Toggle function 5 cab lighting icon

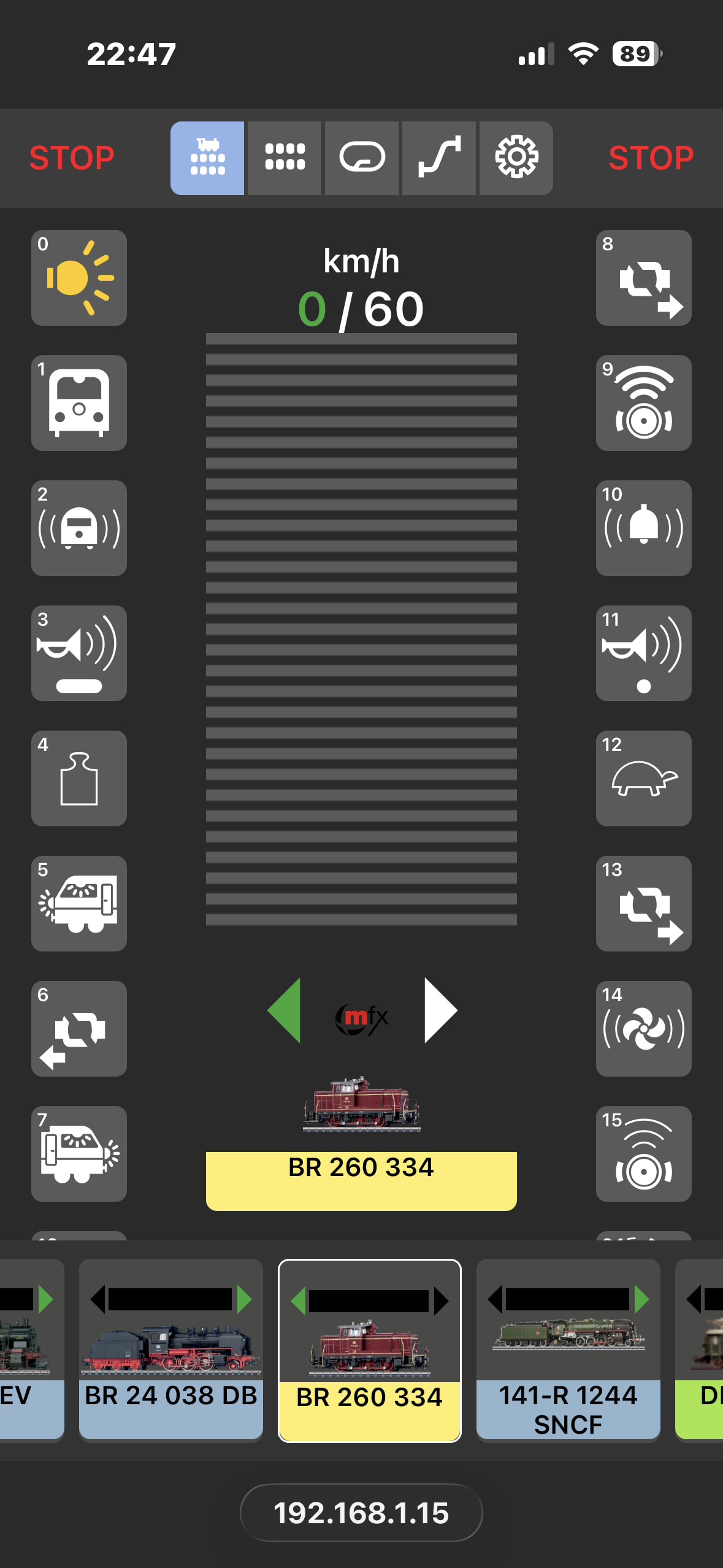[x=79, y=904]
